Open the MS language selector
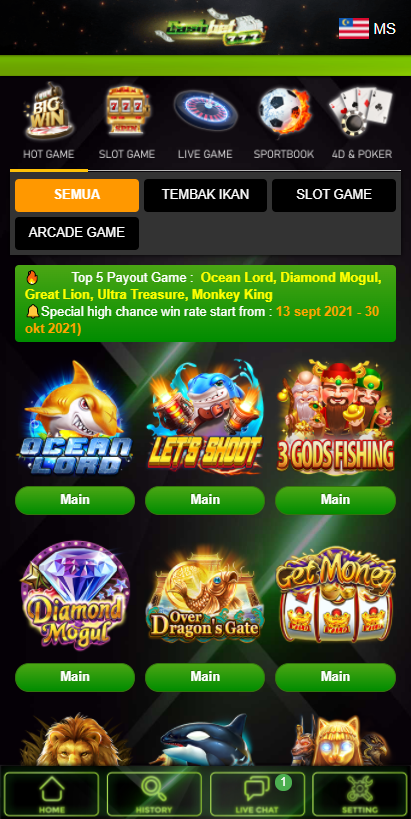Screen dimensions: 411x819 click(367, 28)
